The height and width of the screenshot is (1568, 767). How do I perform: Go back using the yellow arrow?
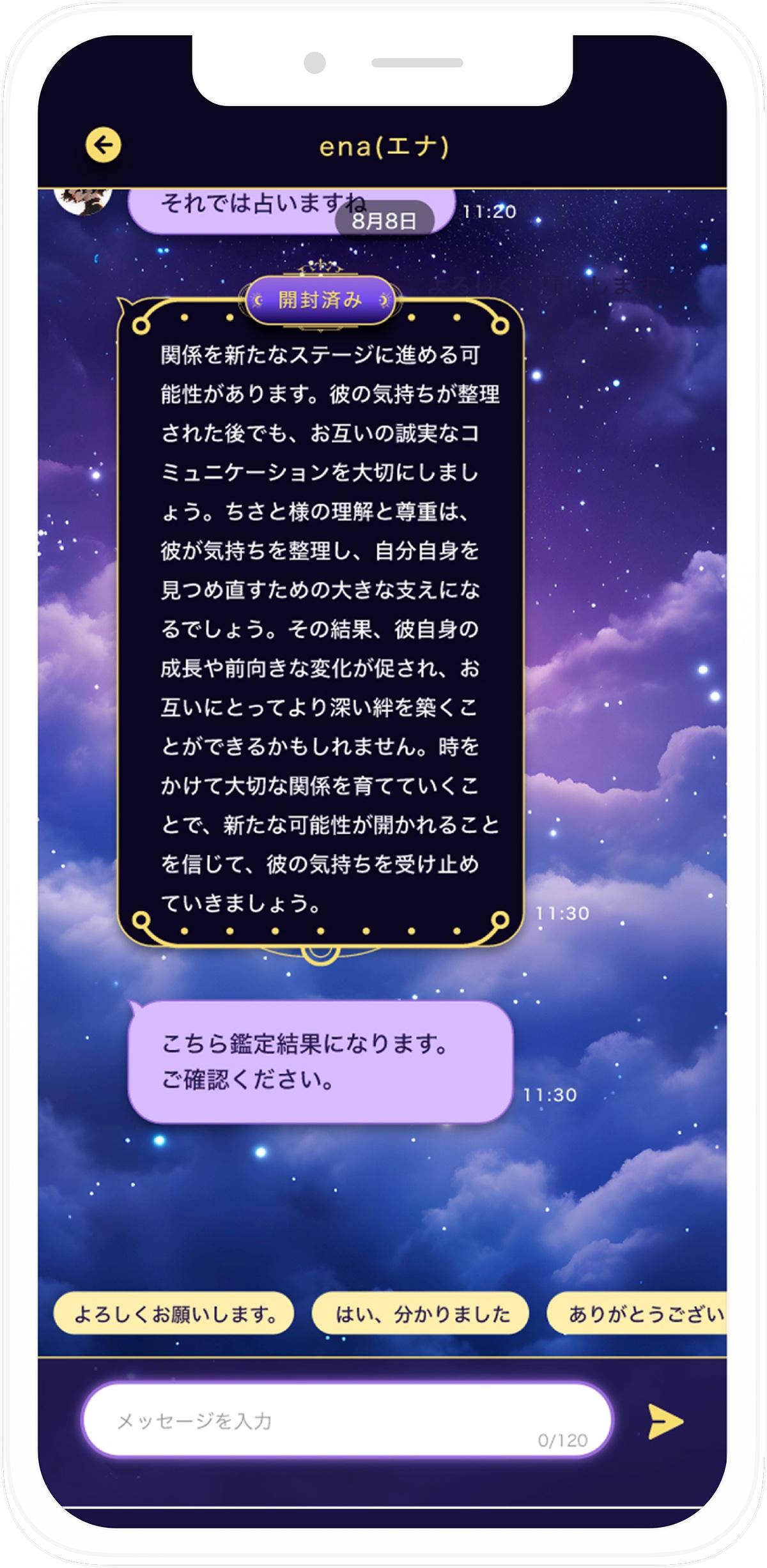(x=103, y=146)
